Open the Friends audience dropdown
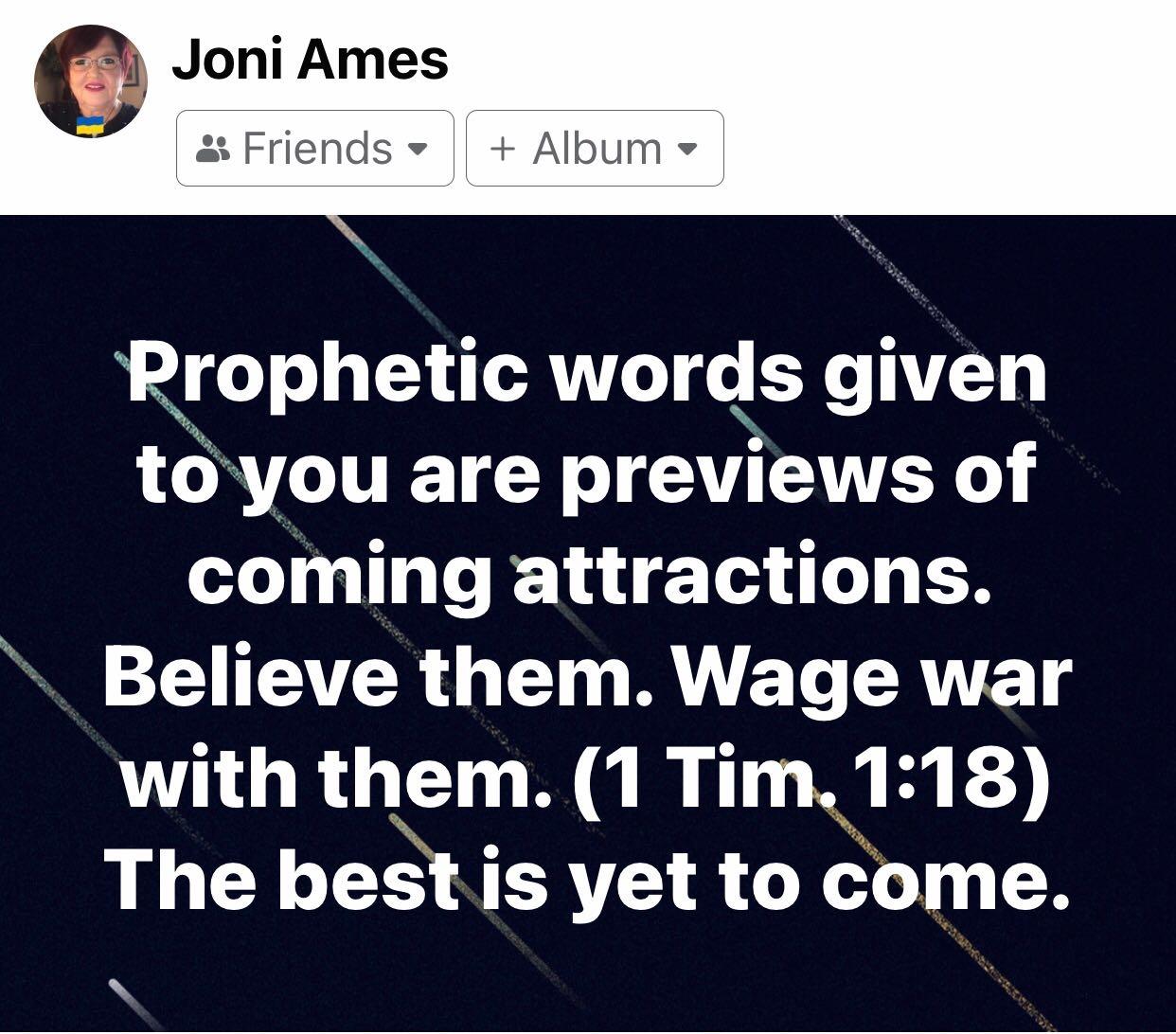 coord(314,149)
